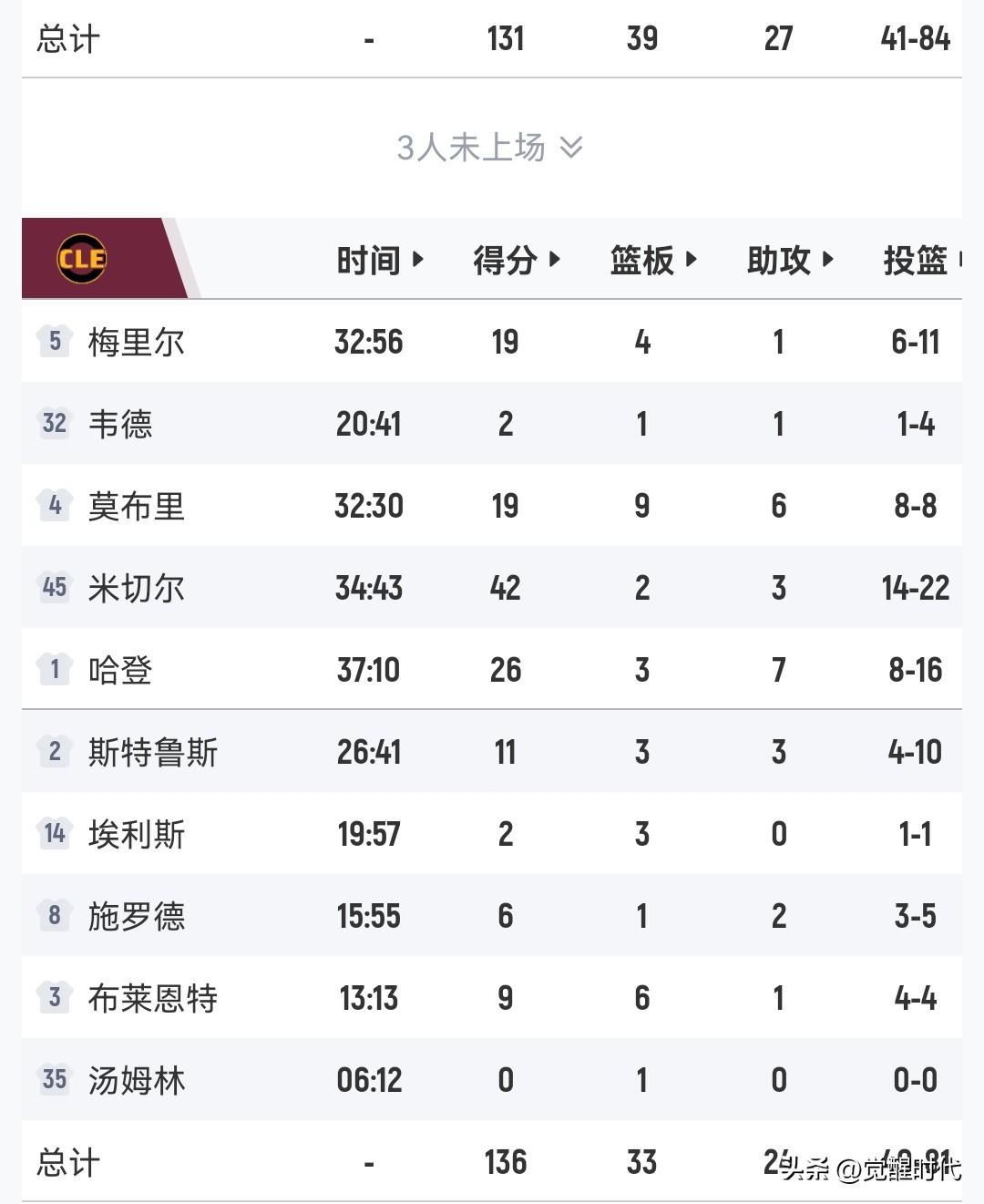Click jersey number badge 14 for 埃利斯
Image resolution: width=984 pixels, height=1204 pixels.
click(x=54, y=834)
